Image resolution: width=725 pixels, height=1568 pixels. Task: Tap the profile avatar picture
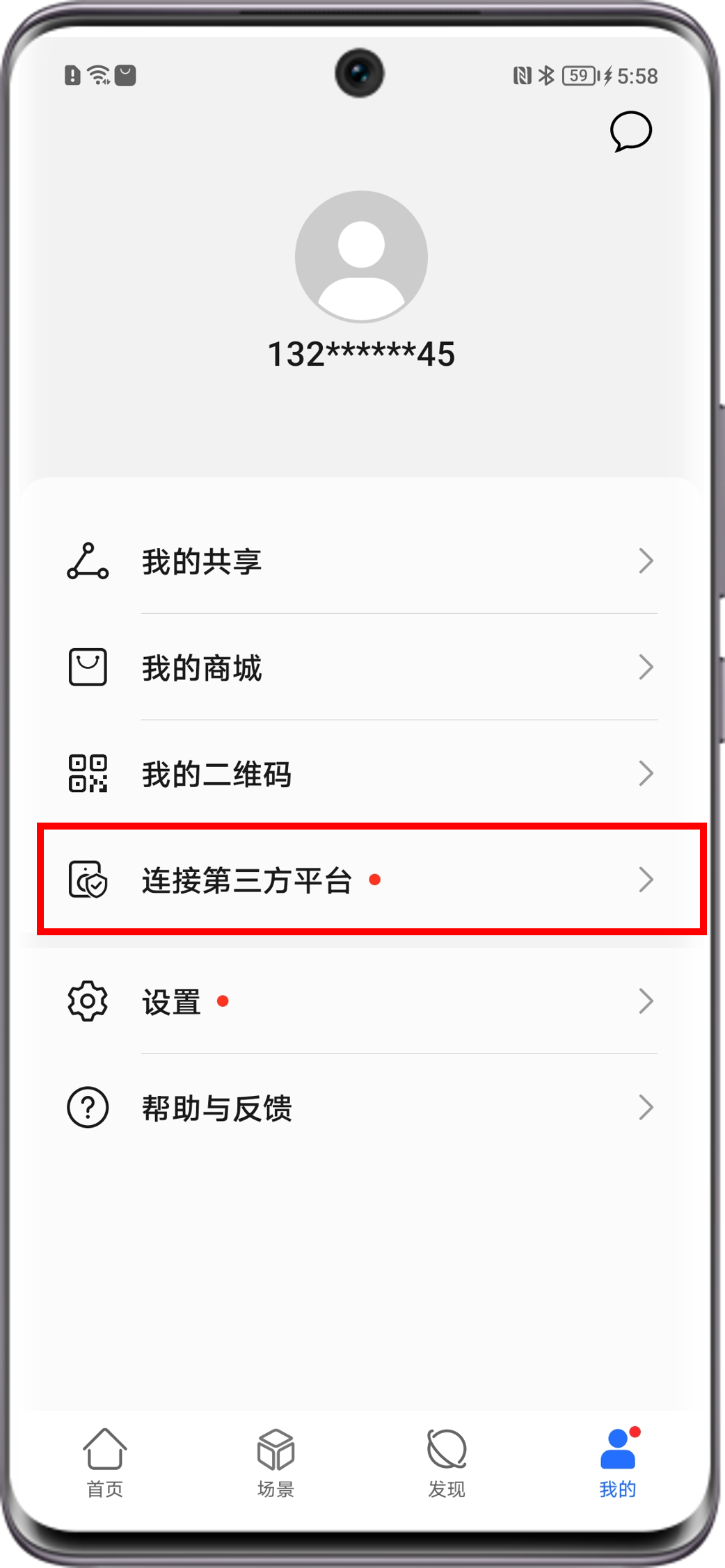click(361, 257)
